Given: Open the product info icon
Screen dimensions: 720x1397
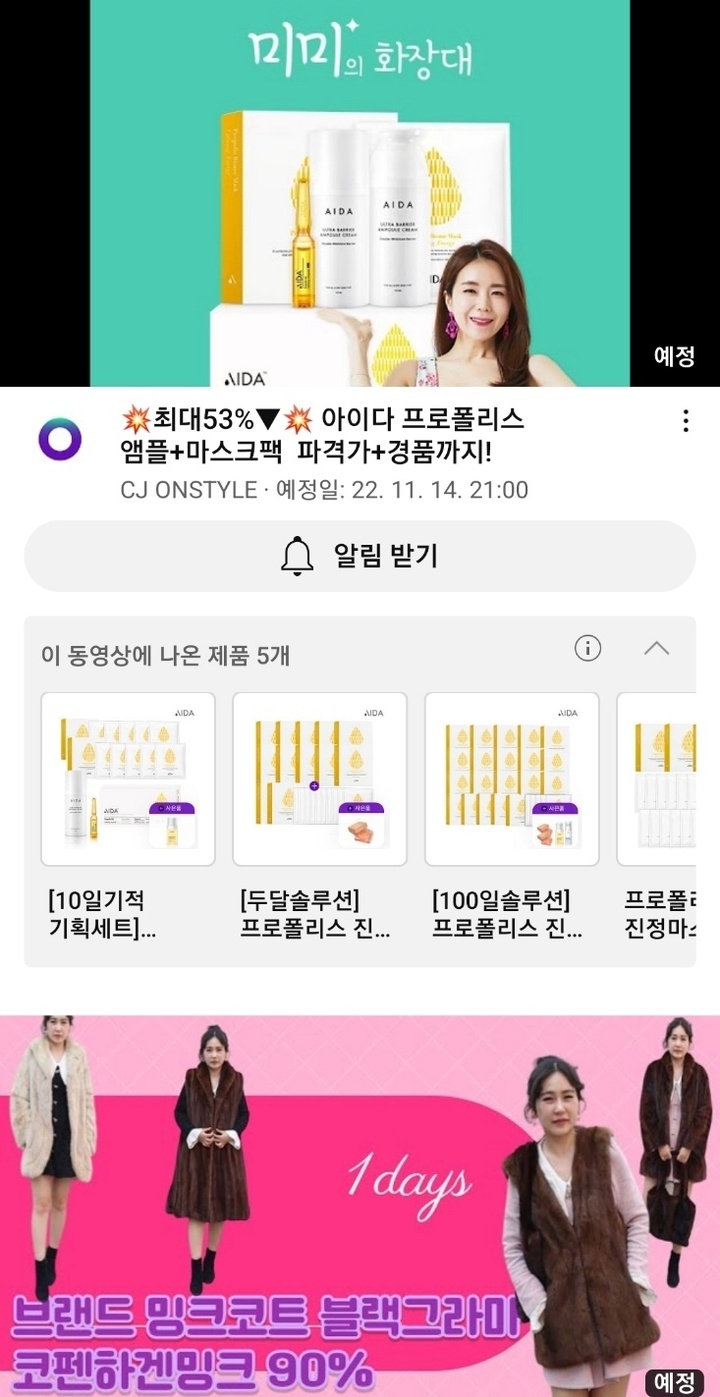Looking at the screenshot, I should tap(588, 649).
